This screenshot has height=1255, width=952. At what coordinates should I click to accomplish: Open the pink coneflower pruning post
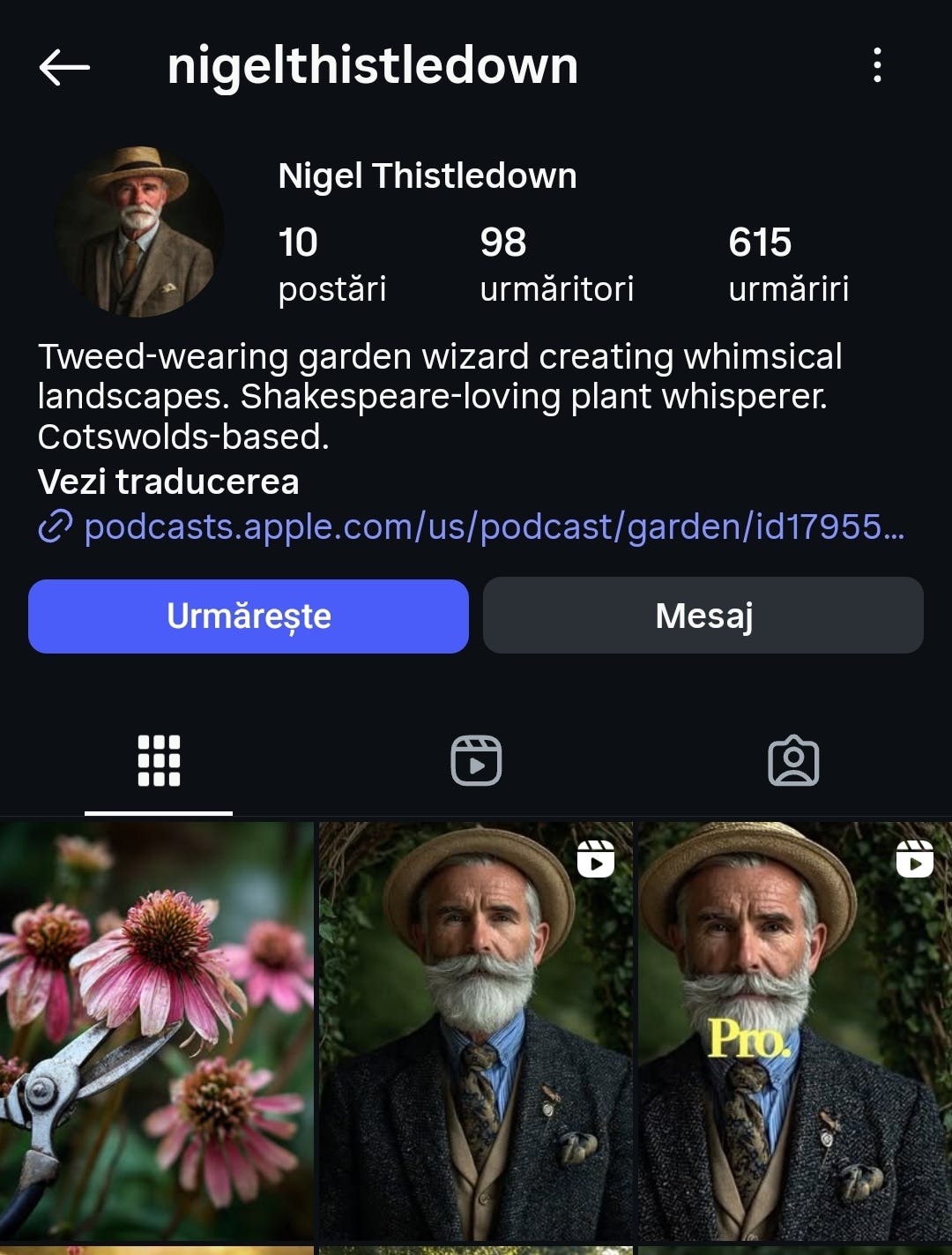click(157, 1030)
